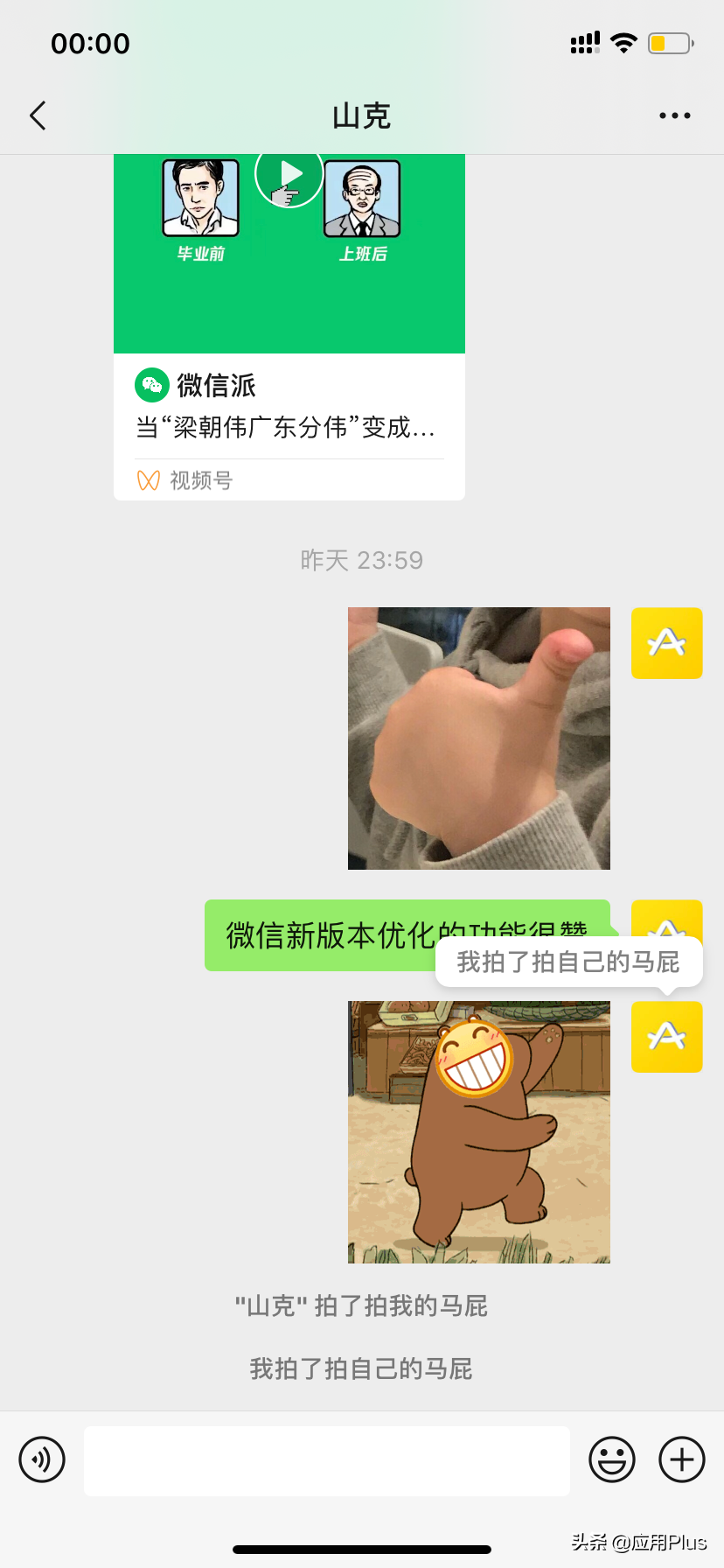Tap the avatar beside the thumbs-up photo
The width and height of the screenshot is (724, 1568).
coord(666,643)
